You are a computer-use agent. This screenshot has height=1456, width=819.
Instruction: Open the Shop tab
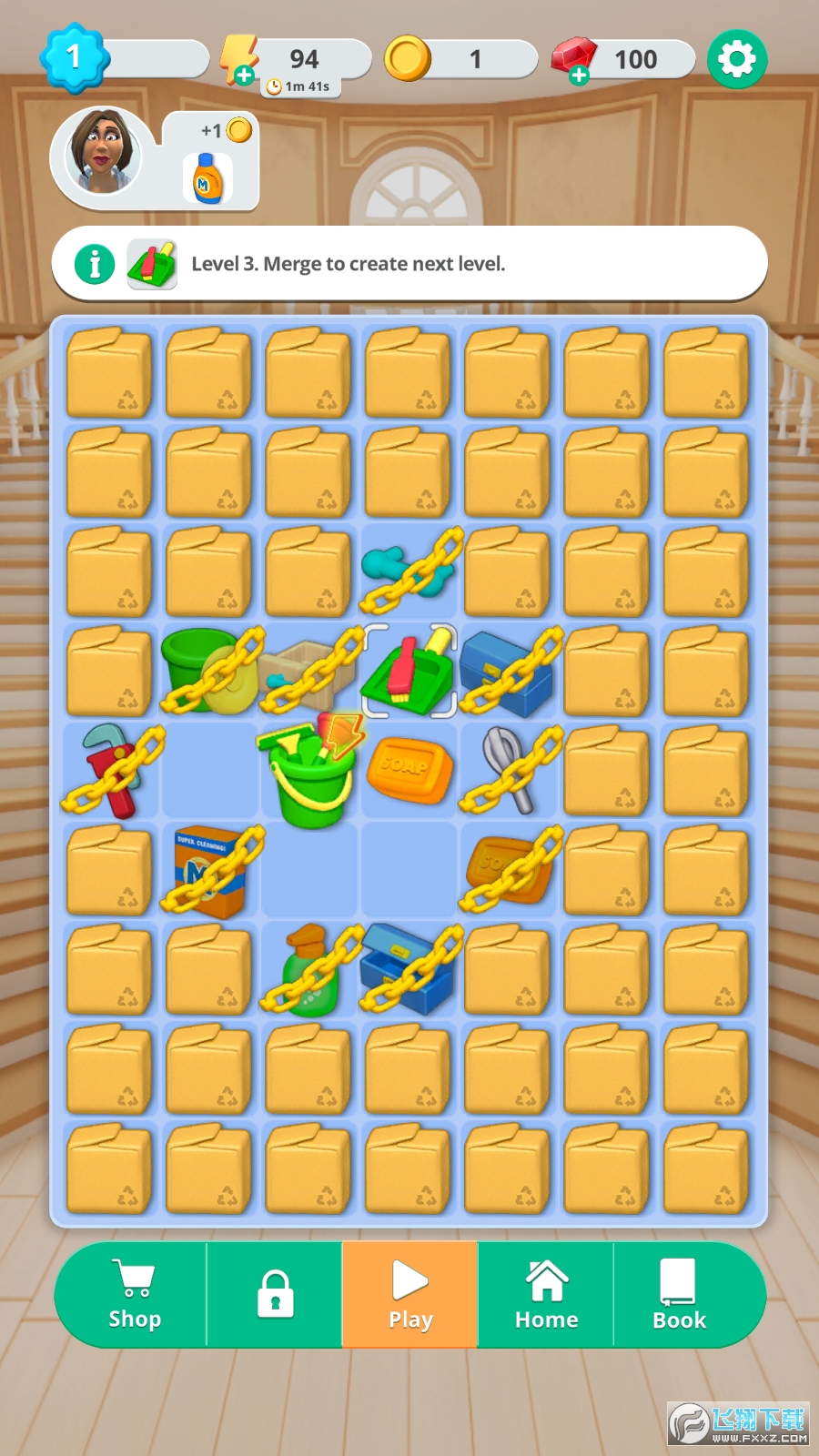click(x=135, y=1294)
